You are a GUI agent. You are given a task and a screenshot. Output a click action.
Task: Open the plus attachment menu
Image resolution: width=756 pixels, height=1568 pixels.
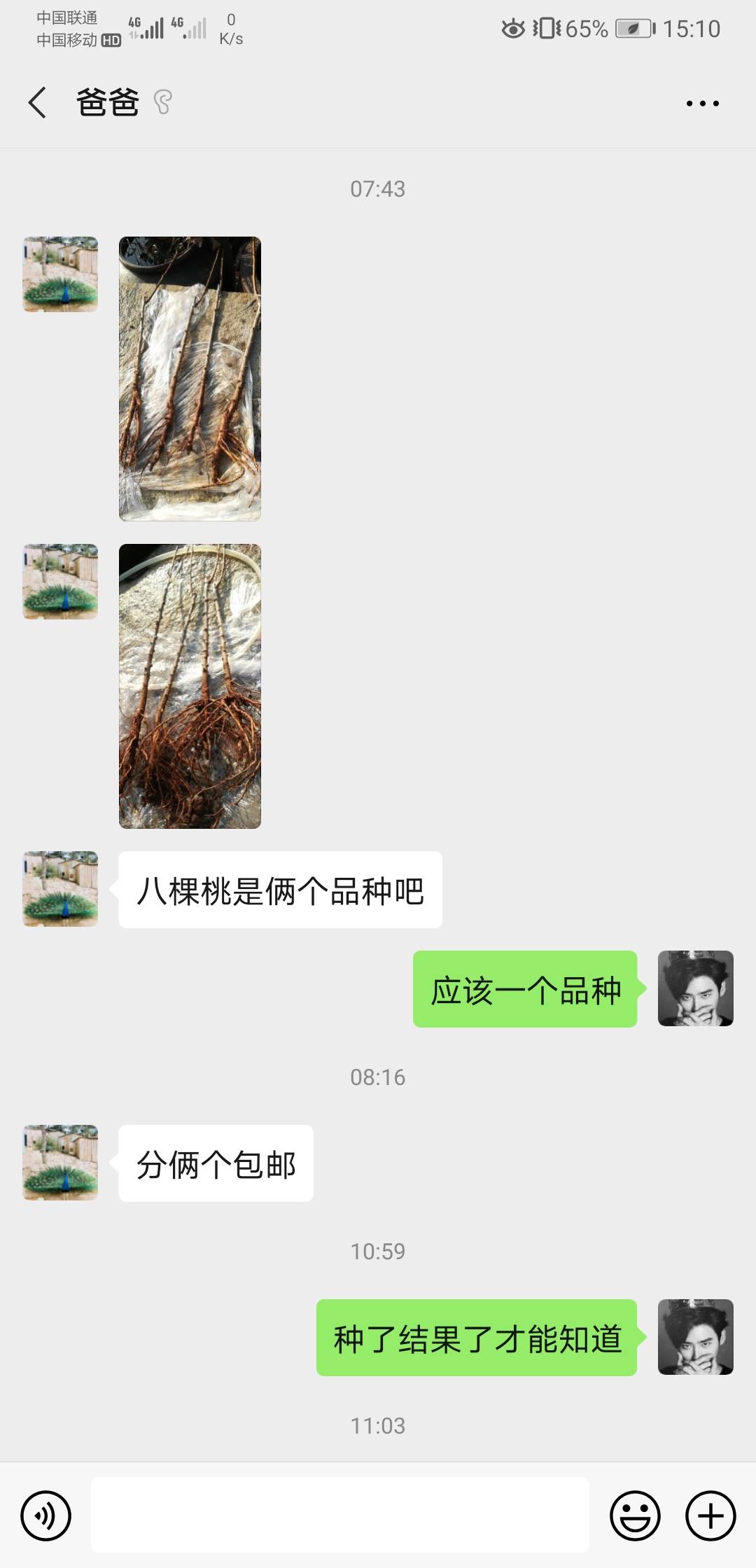[710, 1516]
